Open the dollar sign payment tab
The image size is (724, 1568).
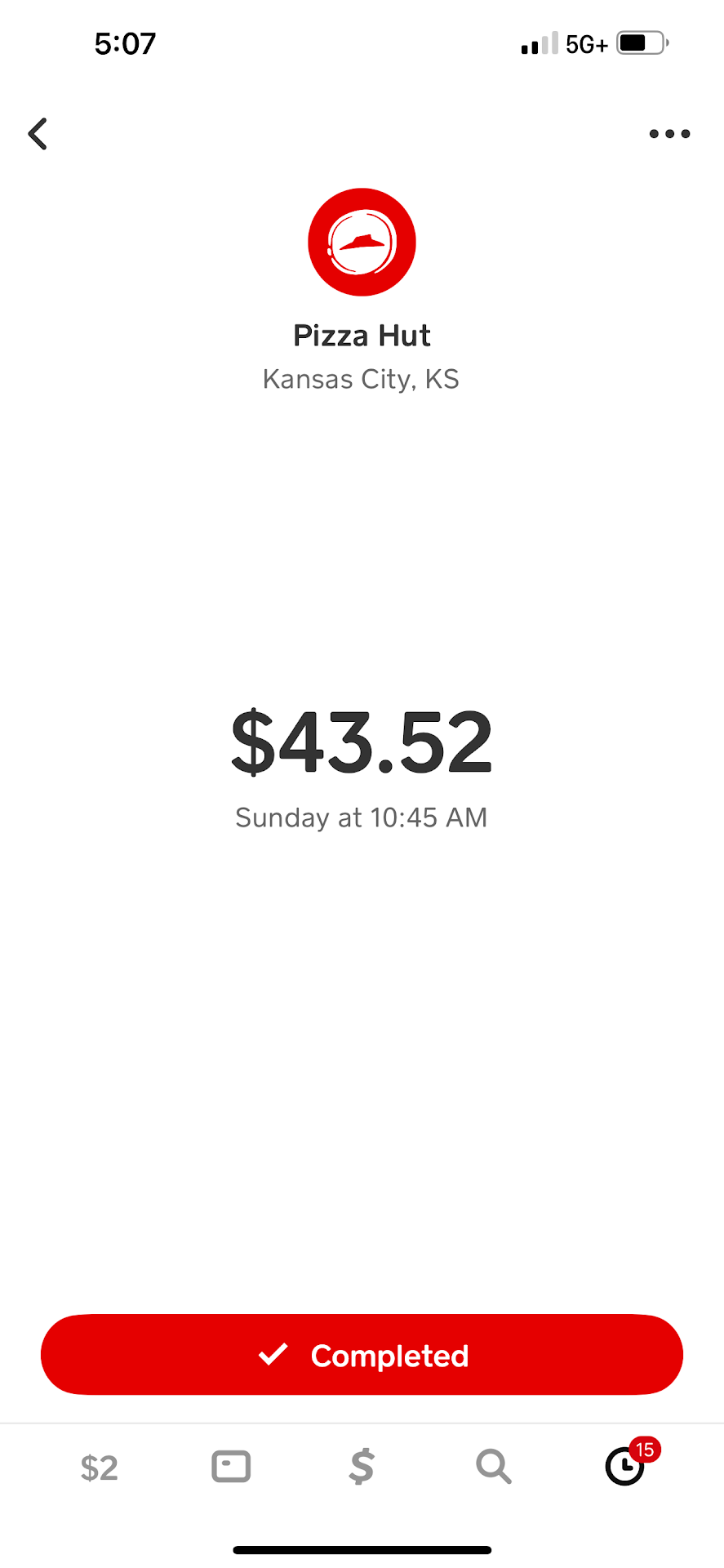362,1467
